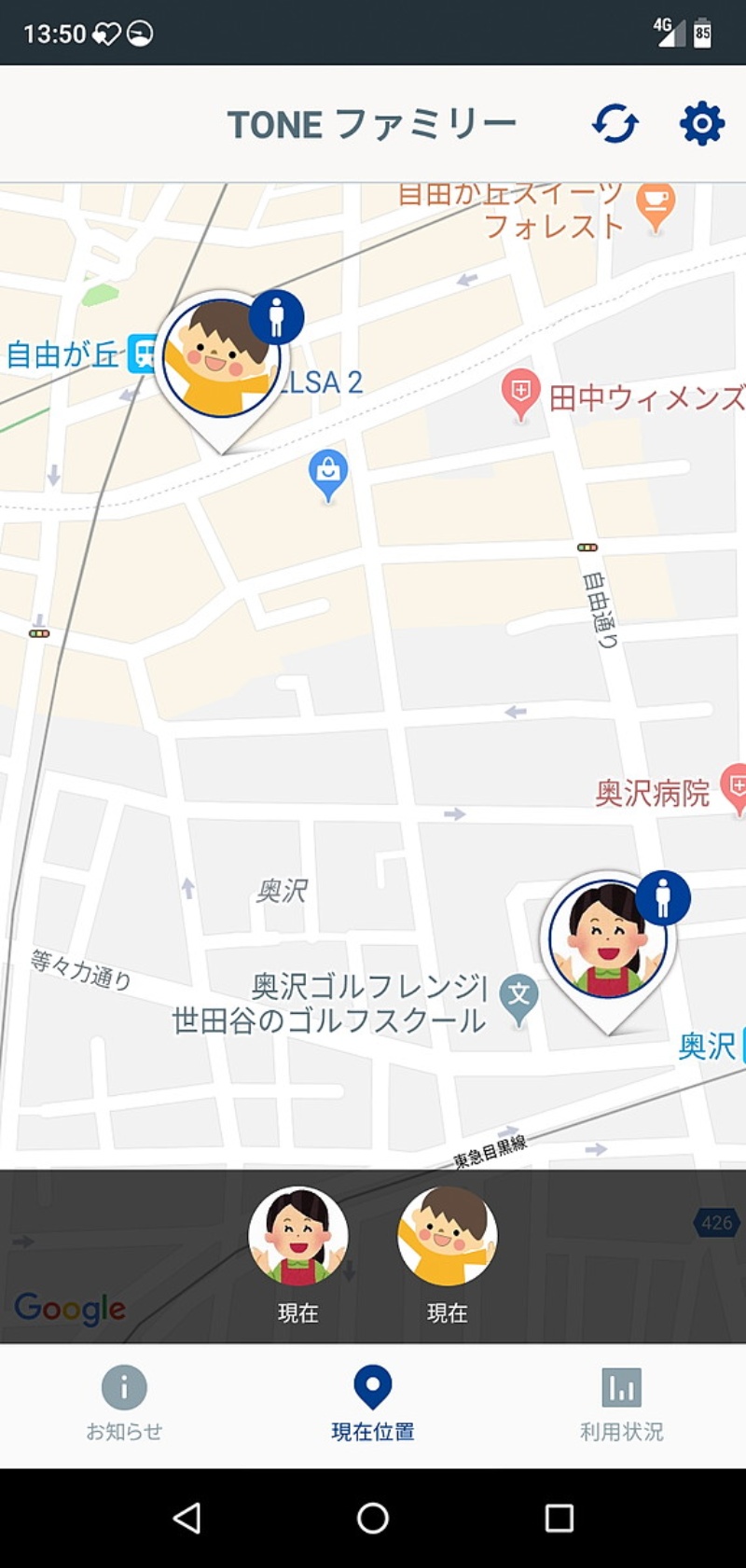Select the woman's map pin near 奥沢

click(608, 942)
